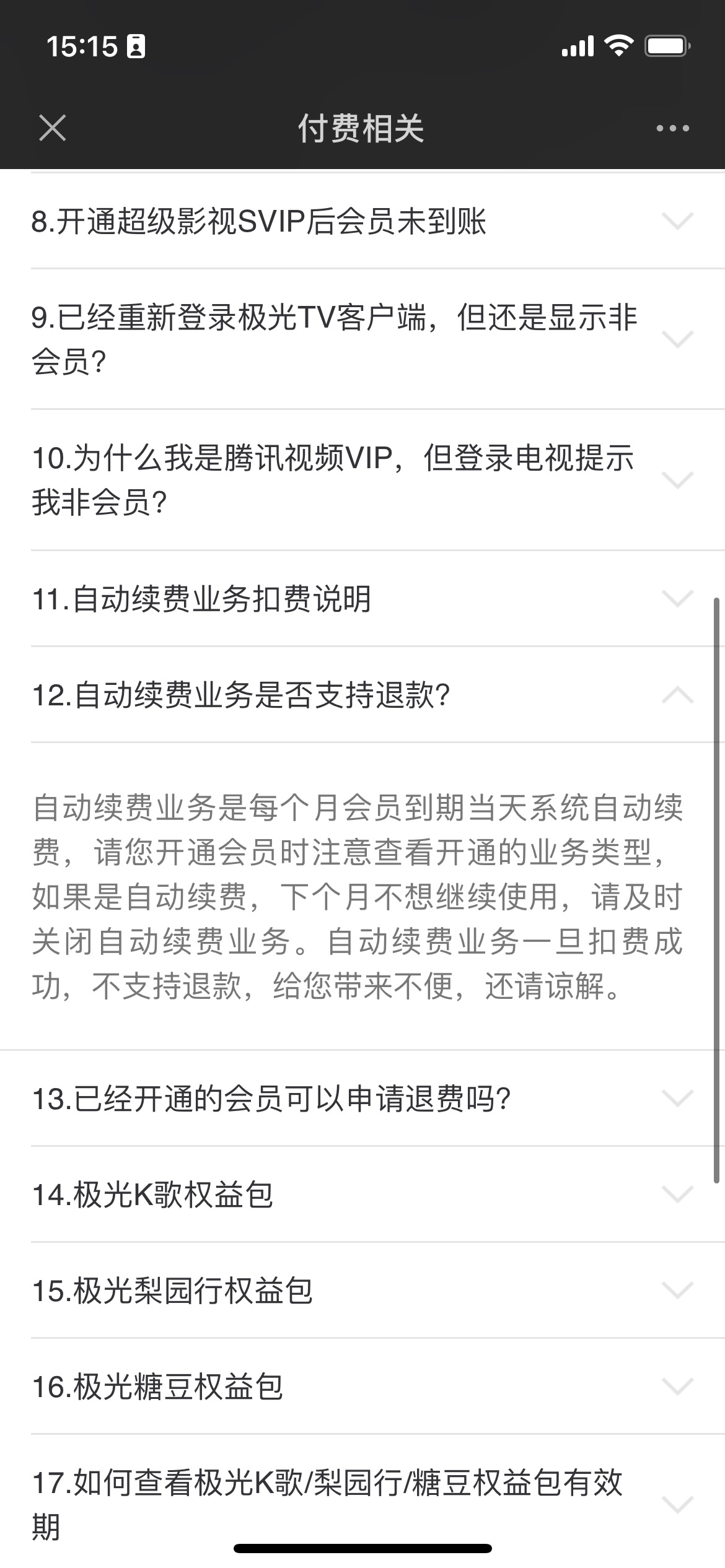Close the 付费相关 page
725x1568 pixels.
coord(52,128)
